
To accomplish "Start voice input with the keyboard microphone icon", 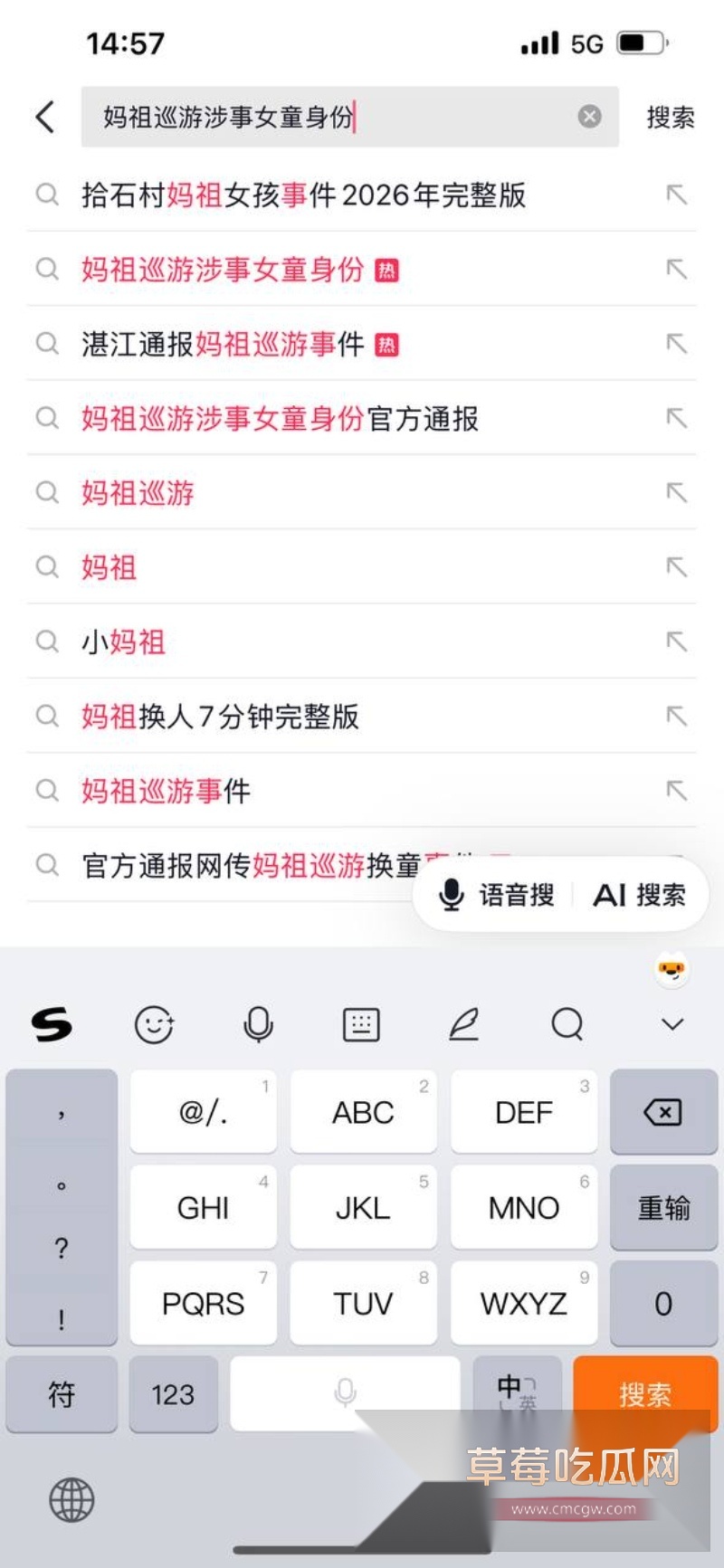I will (258, 1025).
